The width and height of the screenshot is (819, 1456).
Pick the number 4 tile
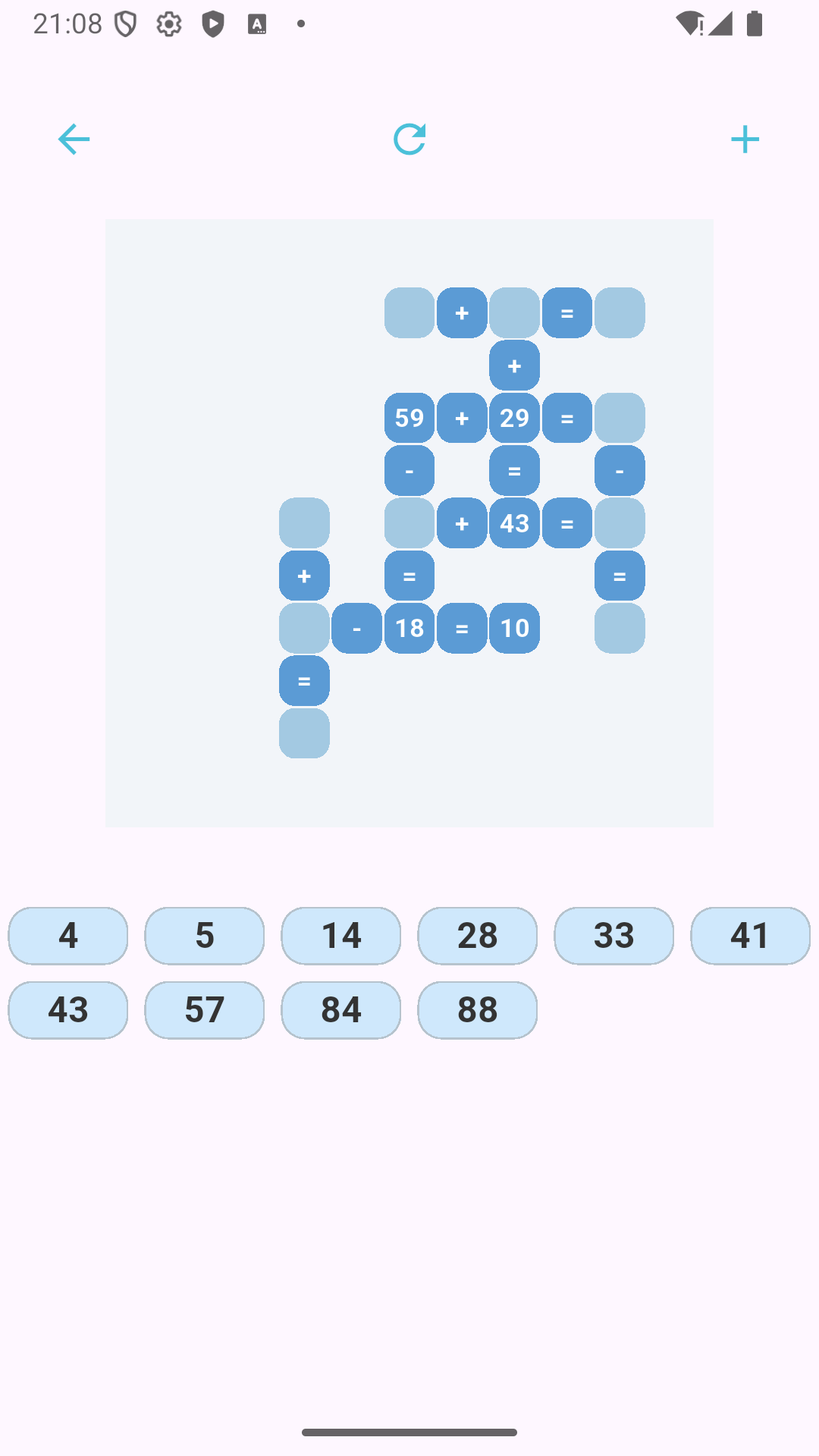click(67, 937)
